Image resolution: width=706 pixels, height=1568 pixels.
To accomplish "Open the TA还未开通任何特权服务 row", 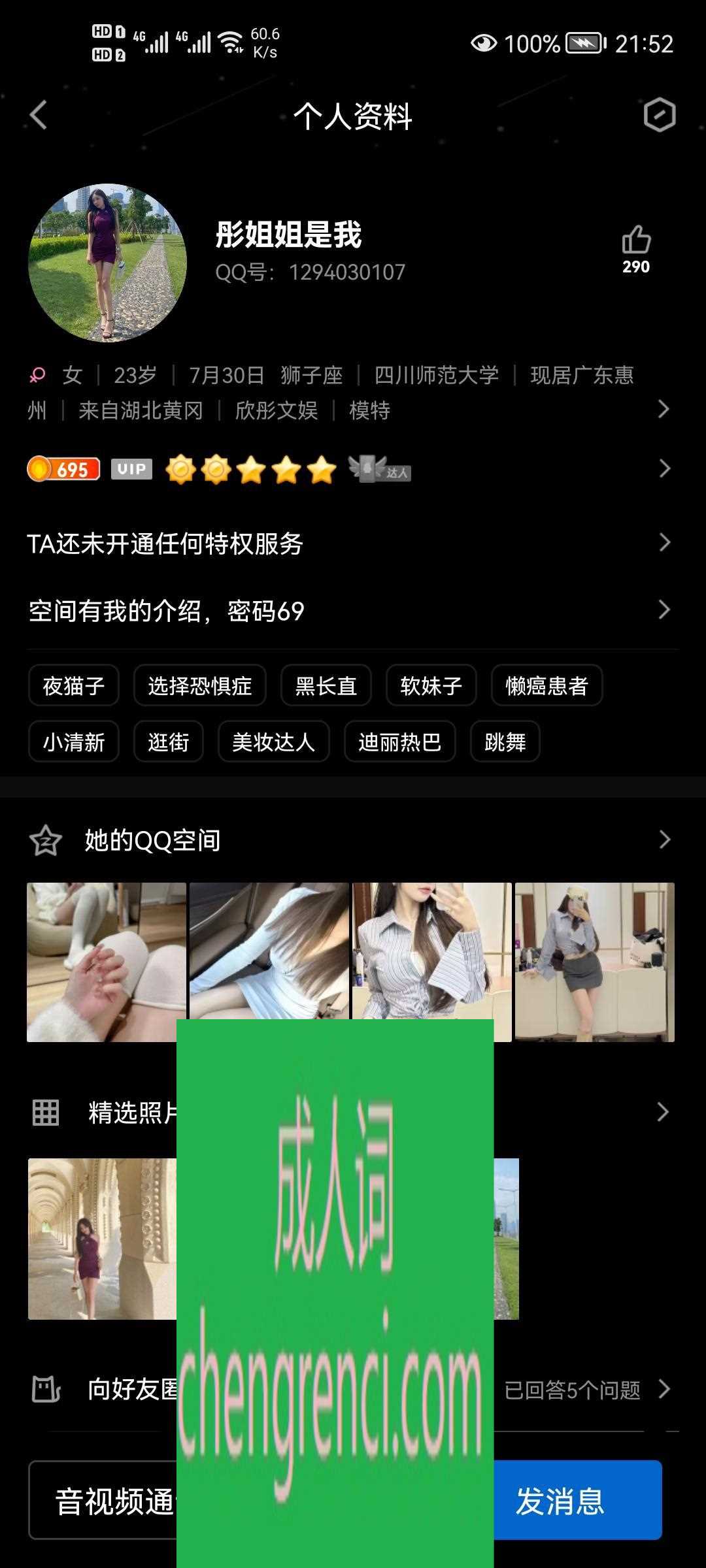I will [x=352, y=544].
